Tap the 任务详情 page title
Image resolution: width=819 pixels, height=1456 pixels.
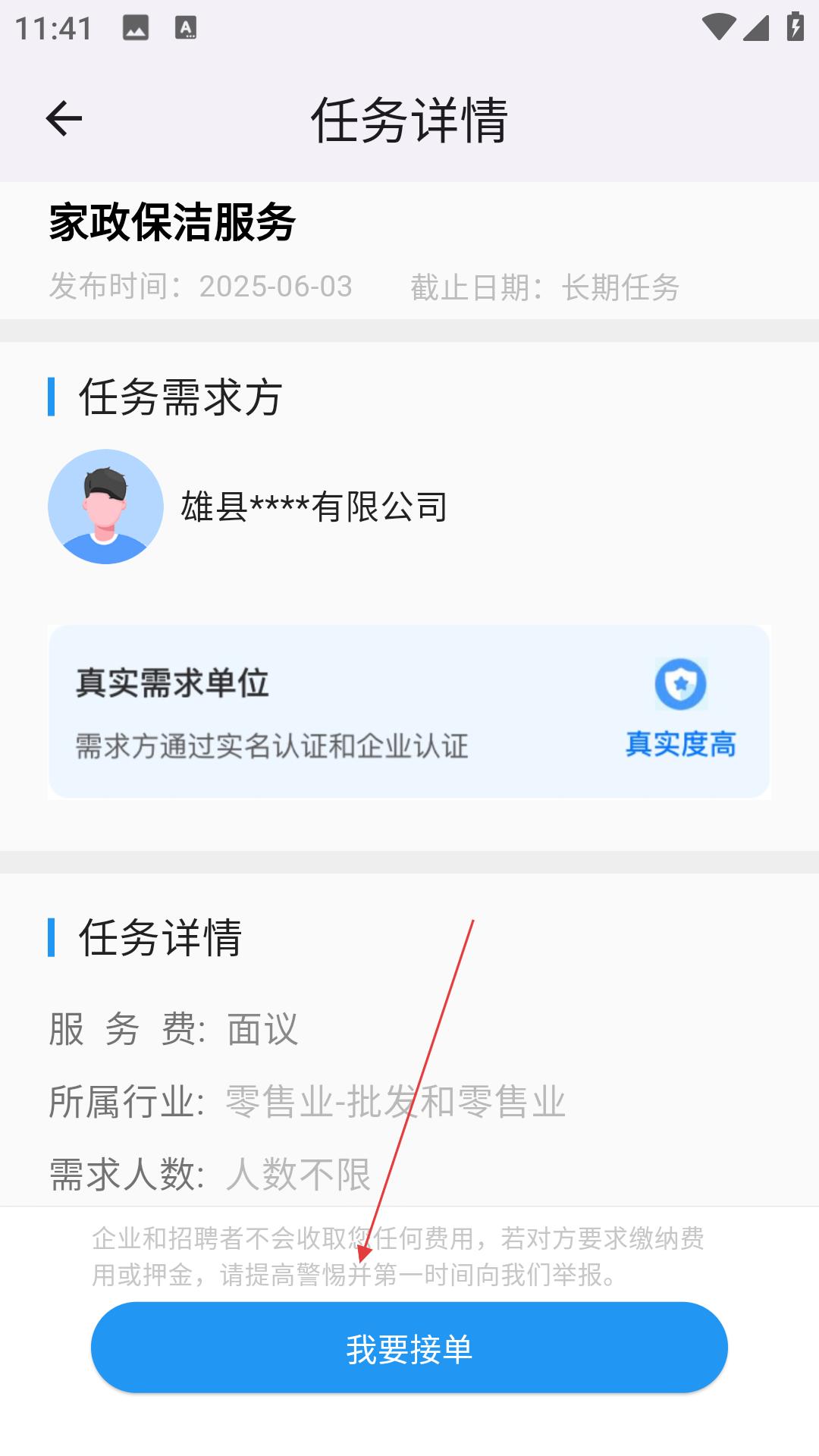409,120
